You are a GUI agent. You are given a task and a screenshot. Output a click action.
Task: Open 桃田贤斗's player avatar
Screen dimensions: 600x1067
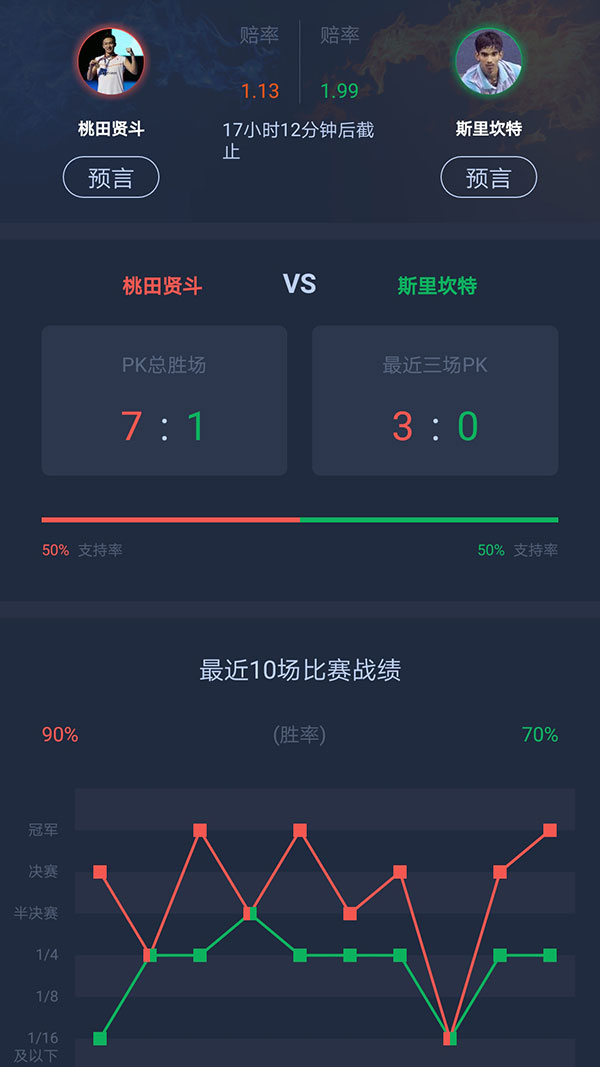[x=111, y=62]
